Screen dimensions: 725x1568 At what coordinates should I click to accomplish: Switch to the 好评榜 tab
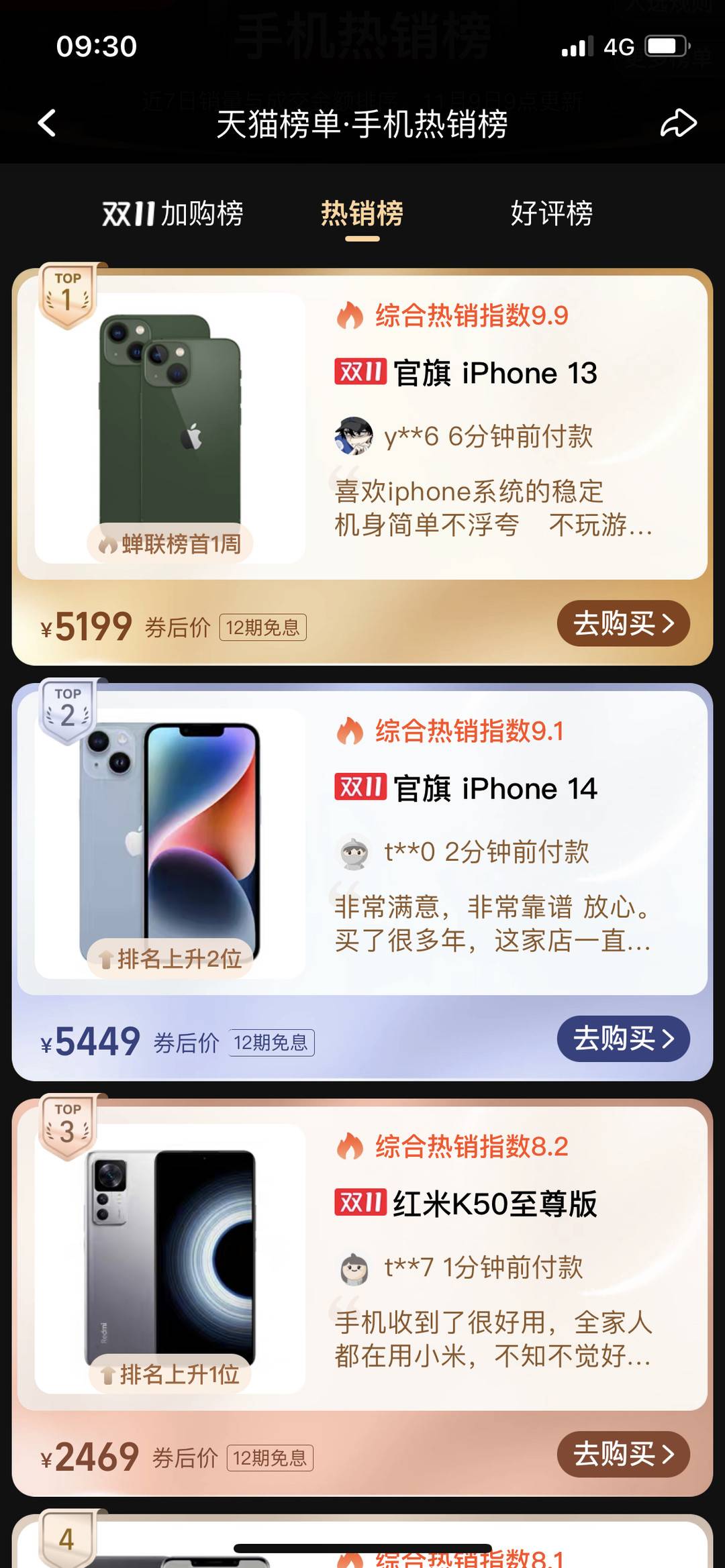[x=551, y=214]
